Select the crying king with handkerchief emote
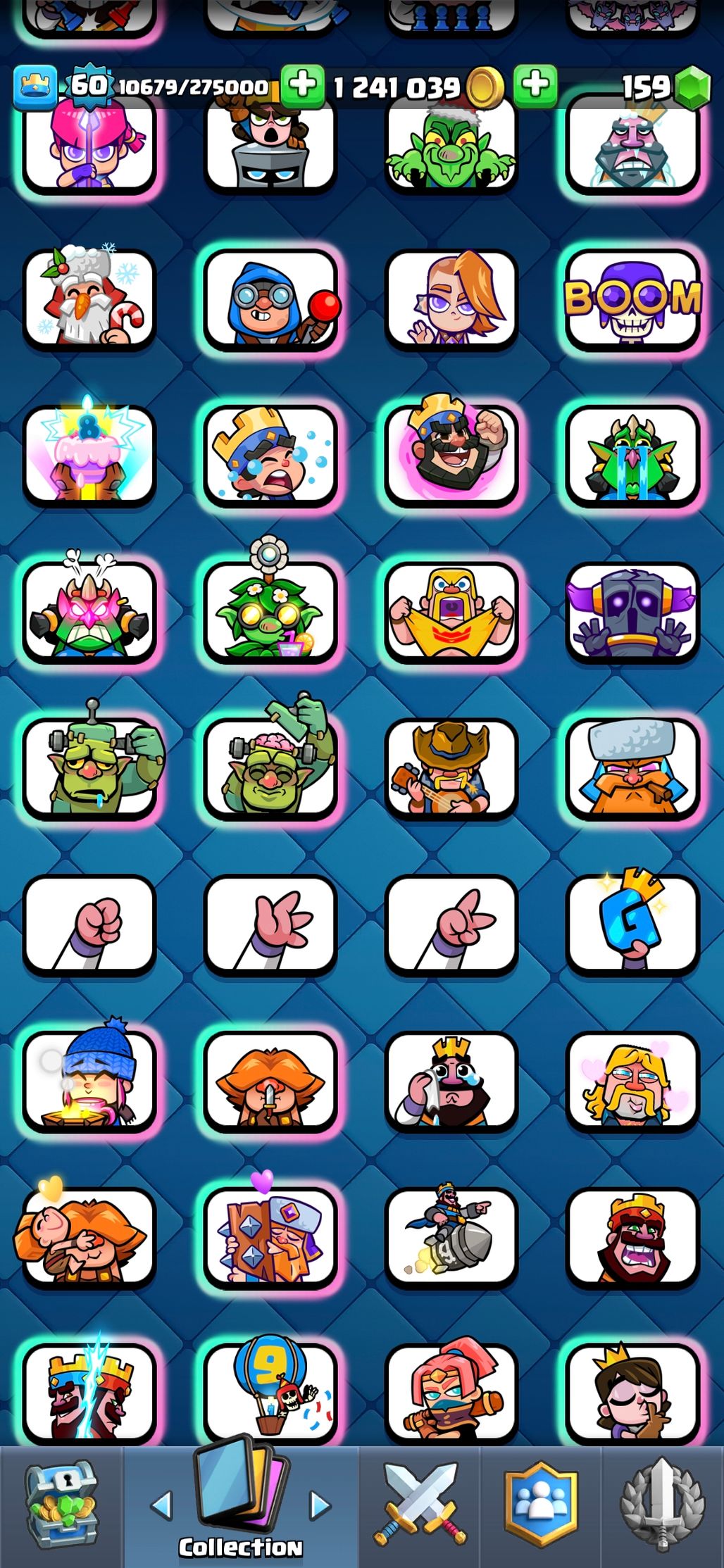This screenshot has height=1568, width=724. [451, 1081]
